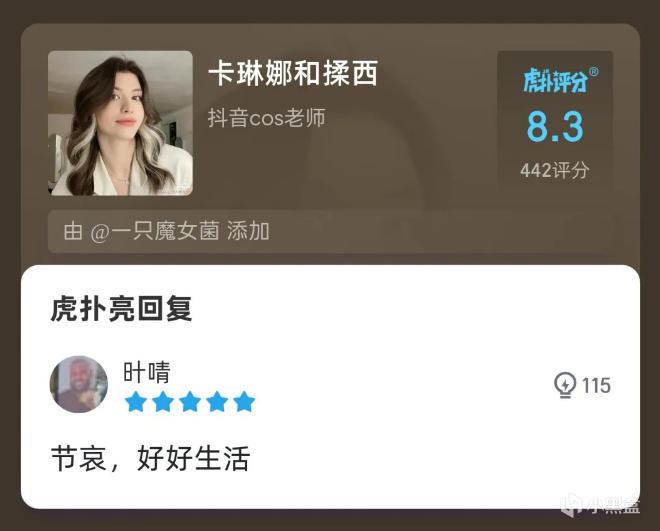The image size is (660, 531).
Task: Open the 8.3 虎扑评分 rating box
Action: click(x=554, y=123)
